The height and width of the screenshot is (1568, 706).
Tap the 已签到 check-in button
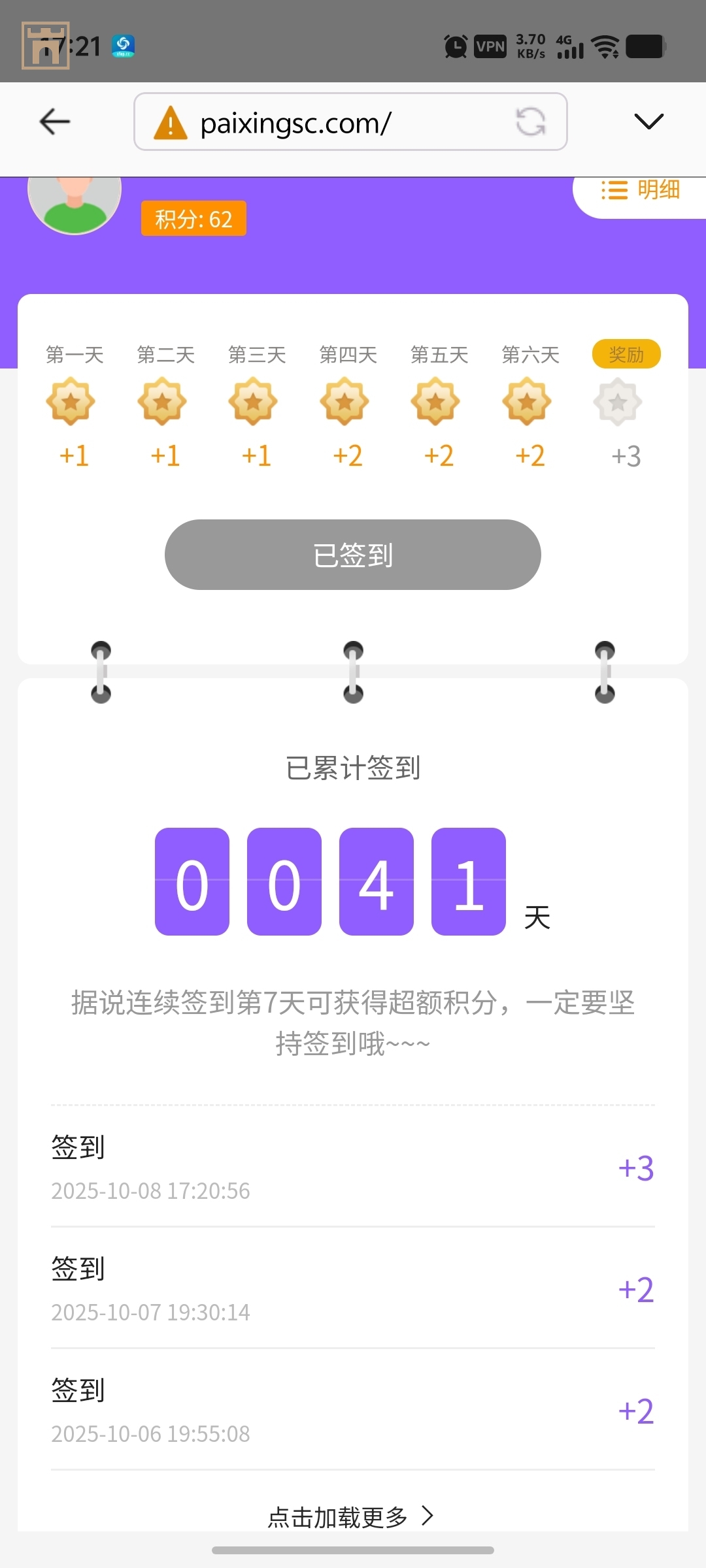click(353, 555)
